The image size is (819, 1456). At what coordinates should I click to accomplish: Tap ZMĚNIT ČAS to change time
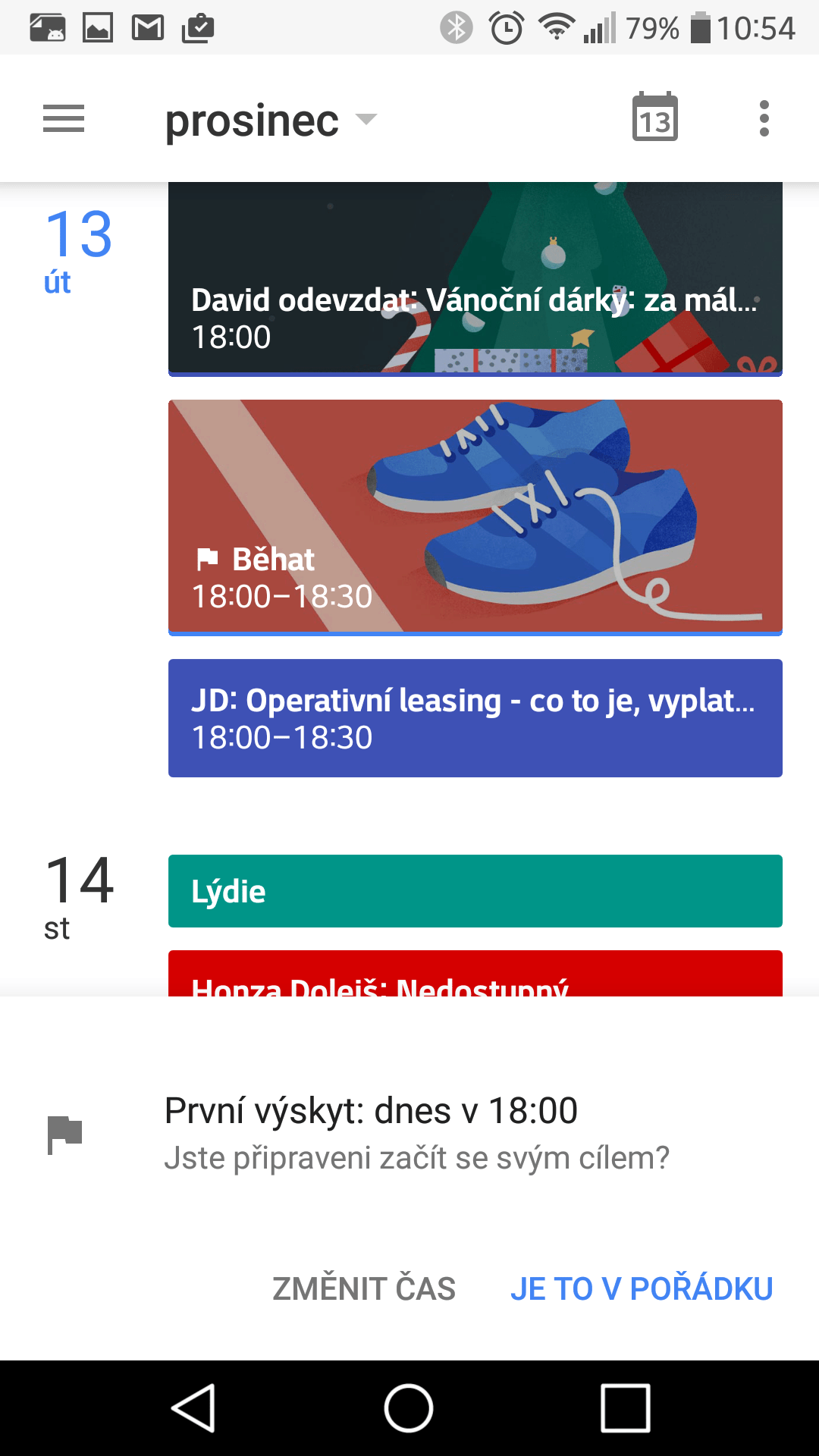[364, 1288]
